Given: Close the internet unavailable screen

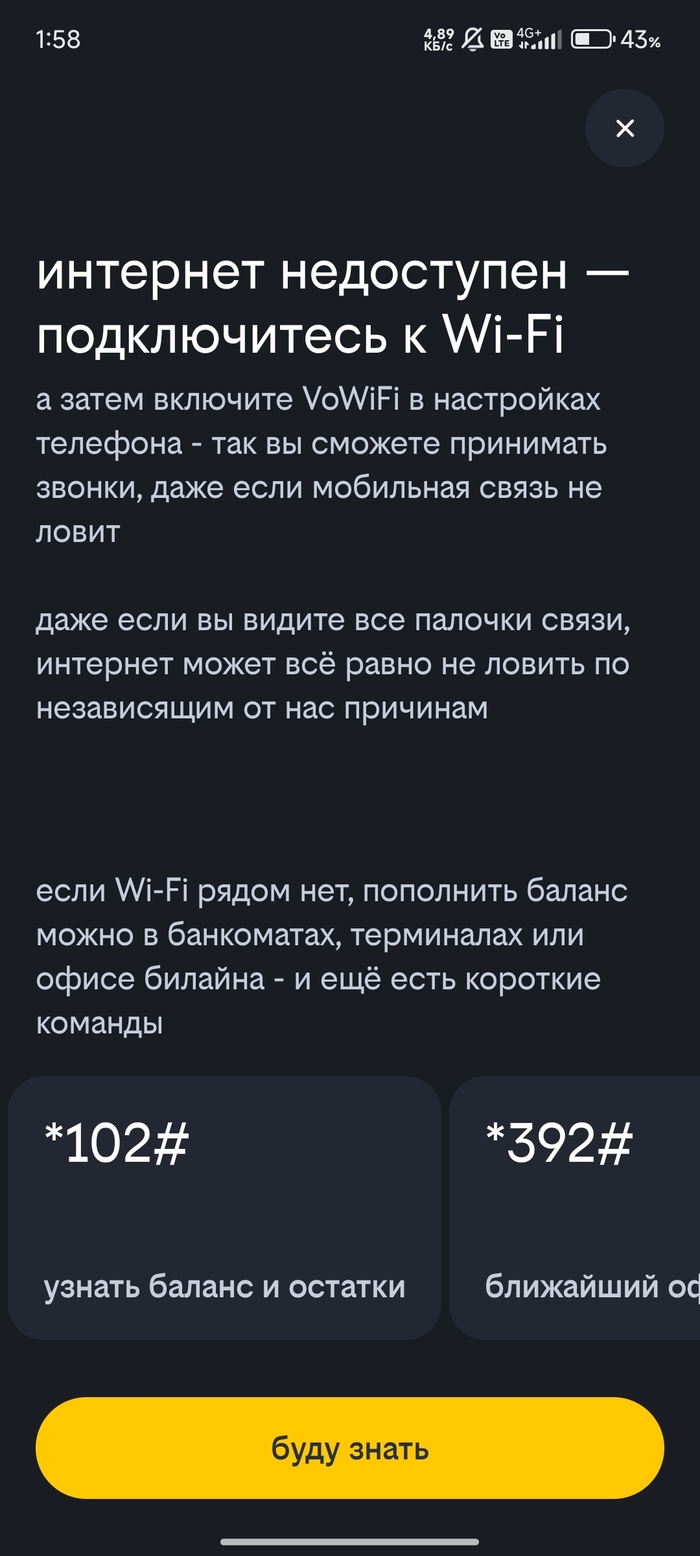Looking at the screenshot, I should pyautogui.click(x=624, y=128).
